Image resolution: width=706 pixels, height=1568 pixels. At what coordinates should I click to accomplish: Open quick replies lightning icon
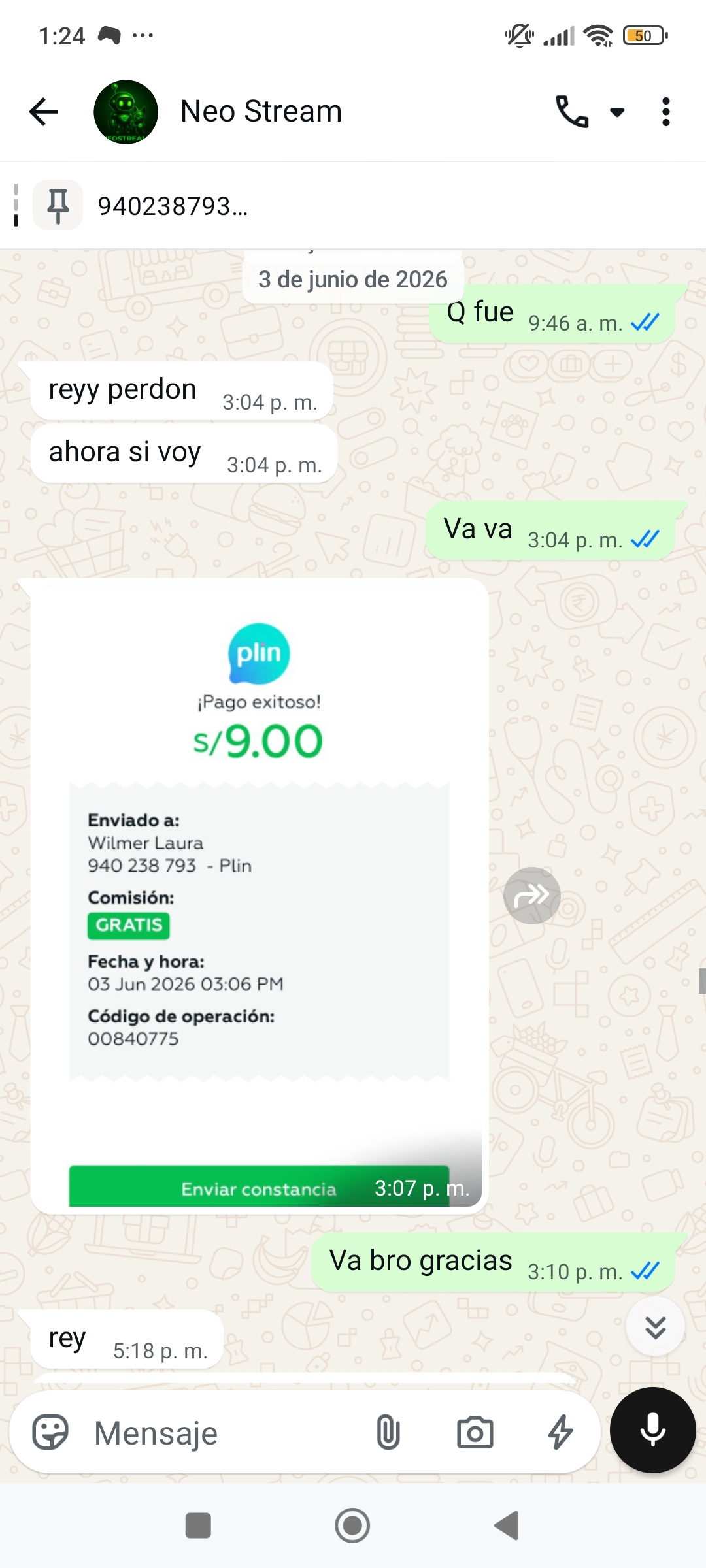(560, 1432)
